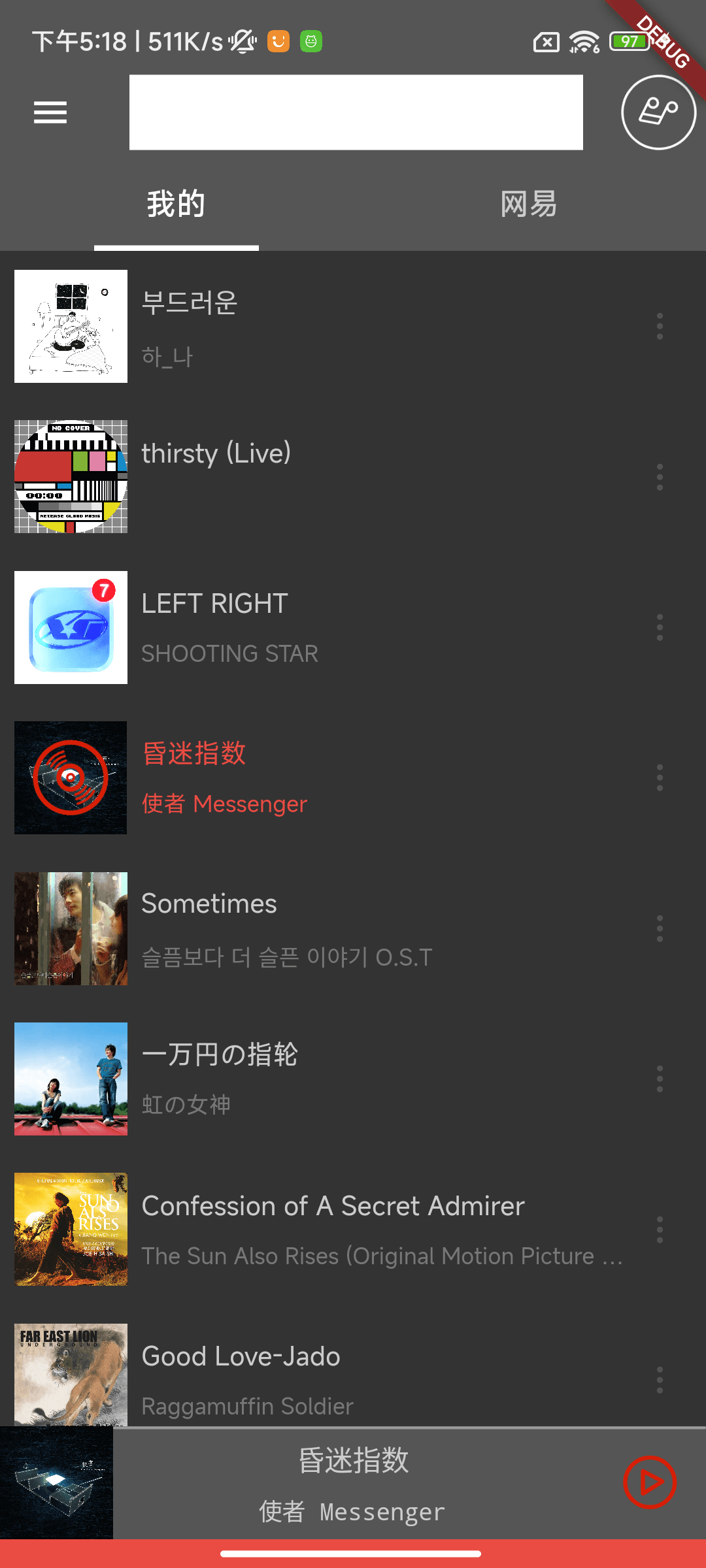Play 一万円の指轮
The height and width of the screenshot is (1568, 706).
click(327, 1079)
